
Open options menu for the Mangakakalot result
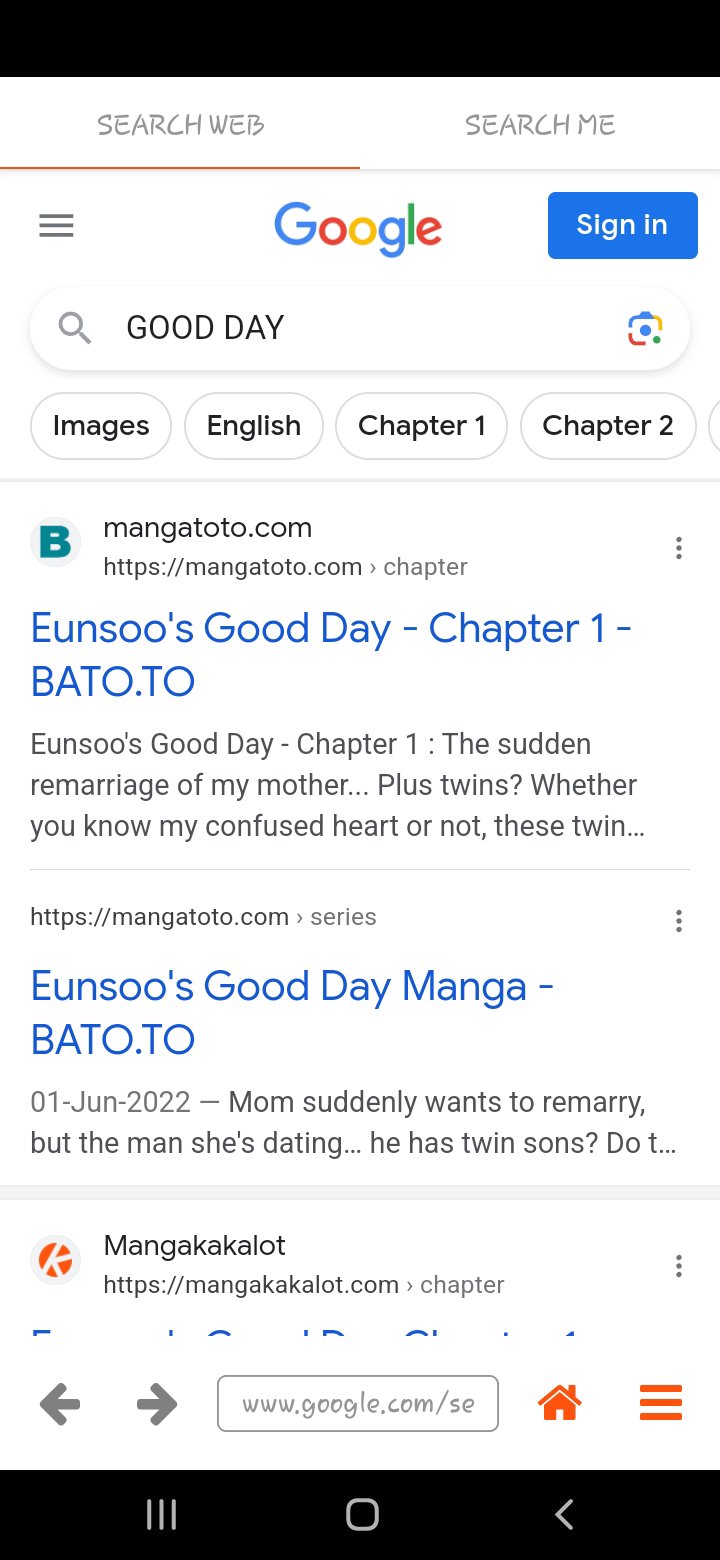click(x=678, y=1266)
